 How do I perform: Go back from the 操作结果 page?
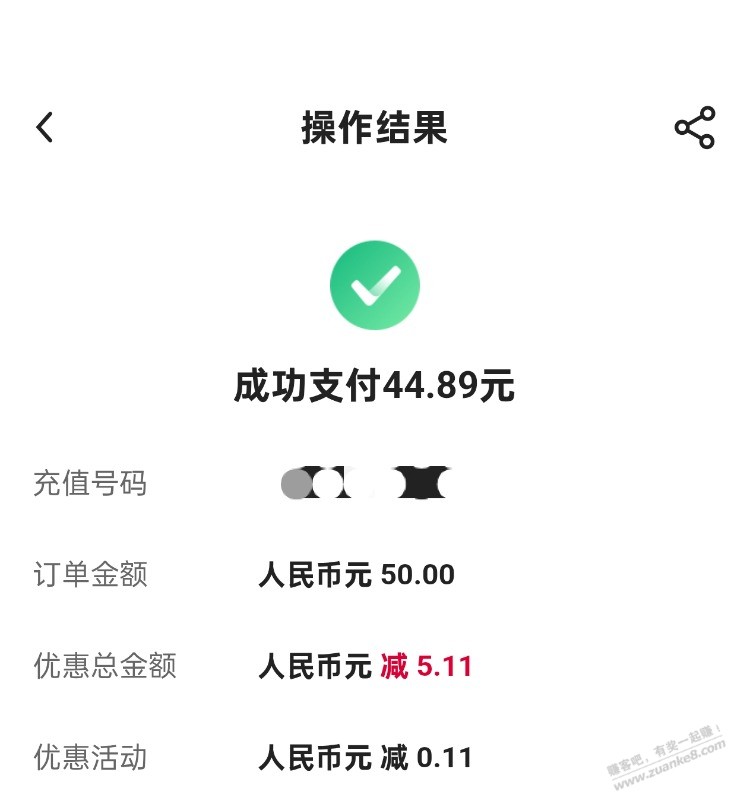[x=44, y=128]
